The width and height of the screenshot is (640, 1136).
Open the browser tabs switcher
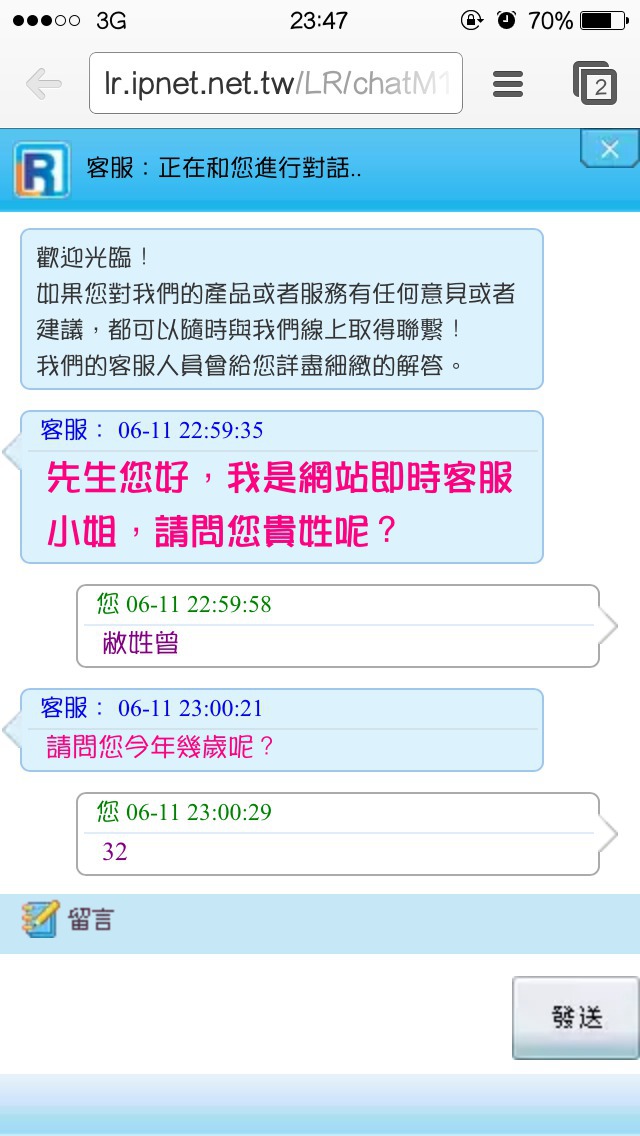click(595, 83)
